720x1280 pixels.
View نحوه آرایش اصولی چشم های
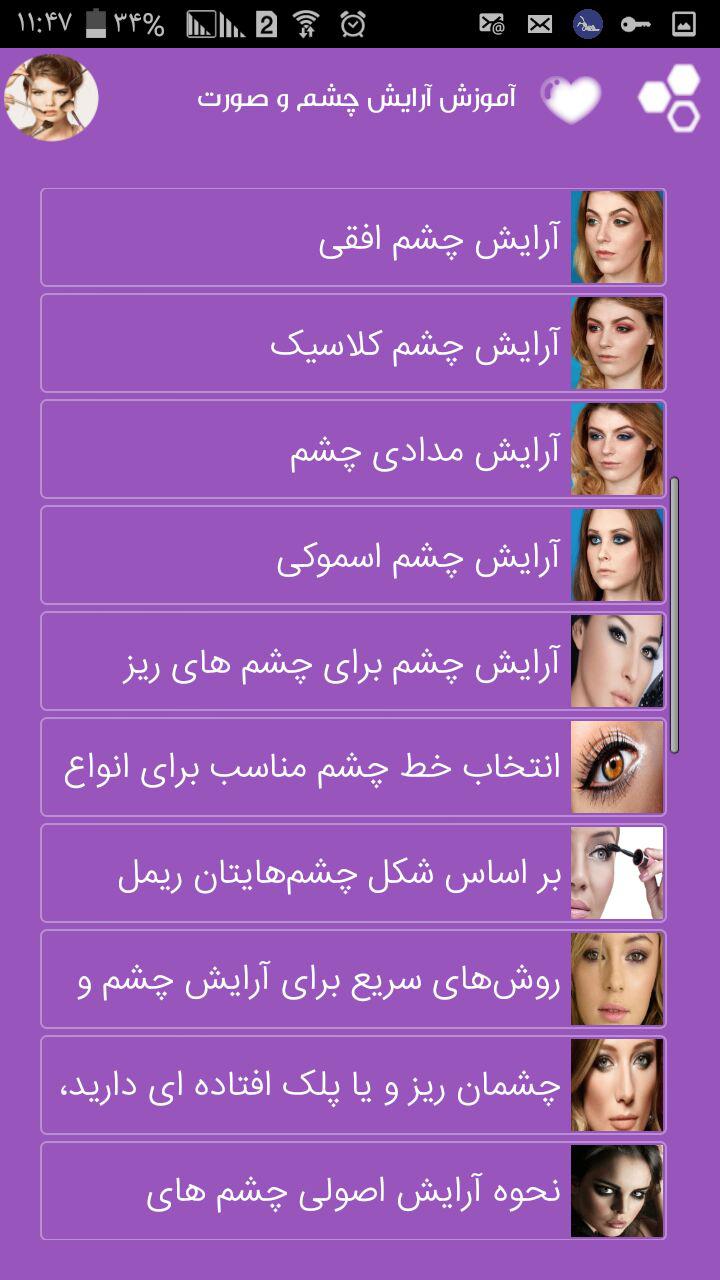pyautogui.click(x=353, y=1191)
